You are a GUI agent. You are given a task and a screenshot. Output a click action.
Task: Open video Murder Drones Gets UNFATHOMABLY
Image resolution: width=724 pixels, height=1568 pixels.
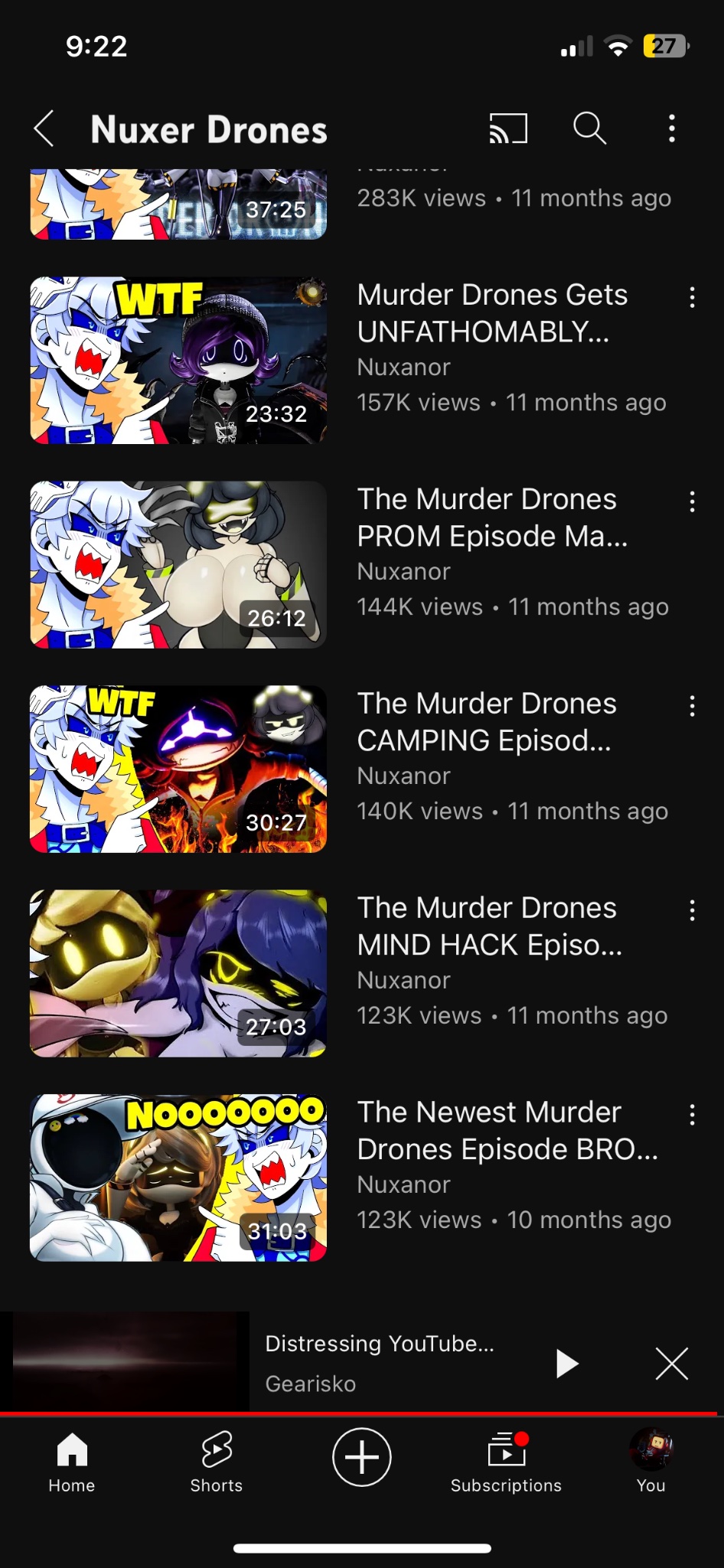[178, 360]
